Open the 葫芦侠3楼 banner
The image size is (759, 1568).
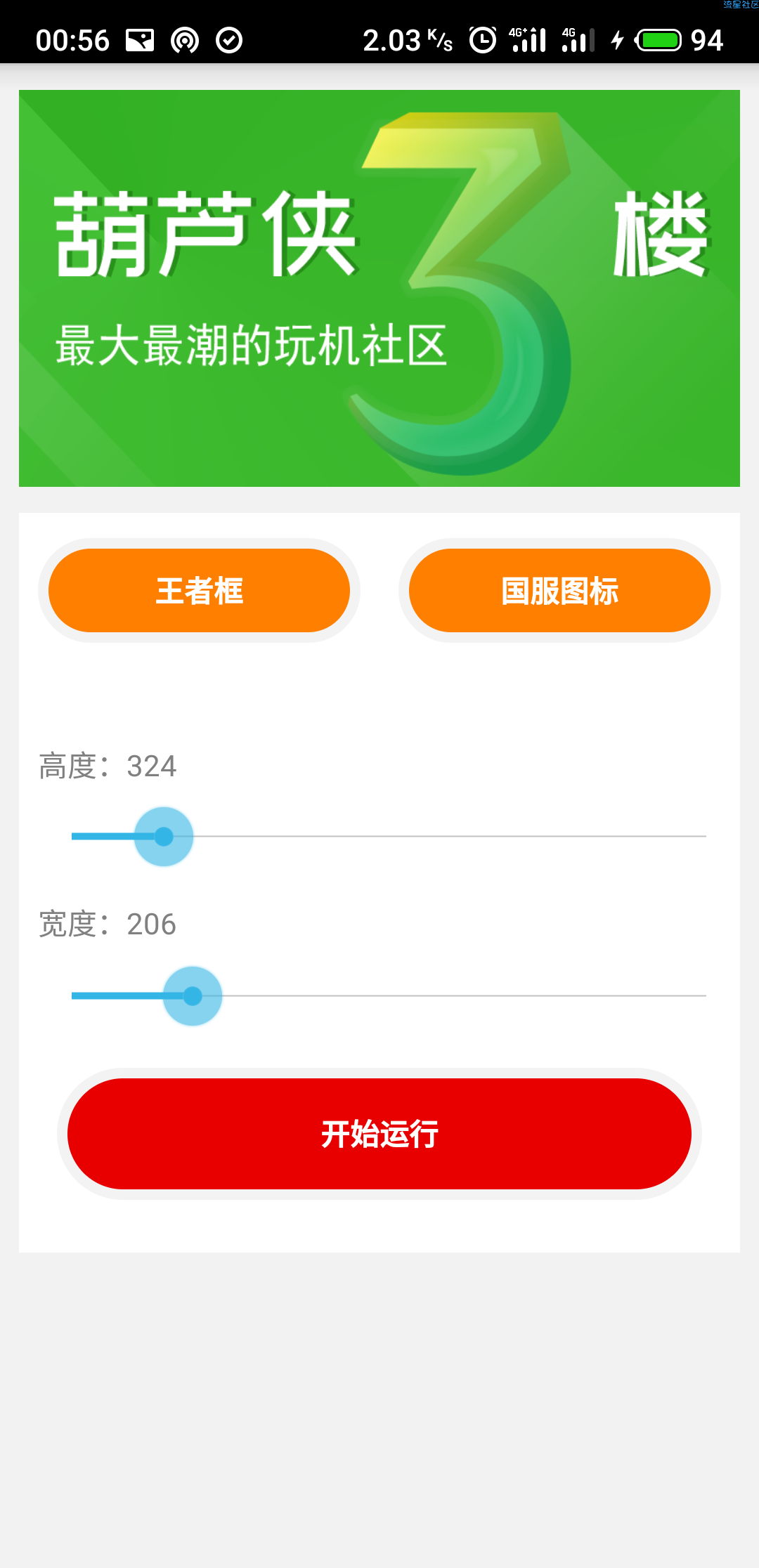(379, 288)
